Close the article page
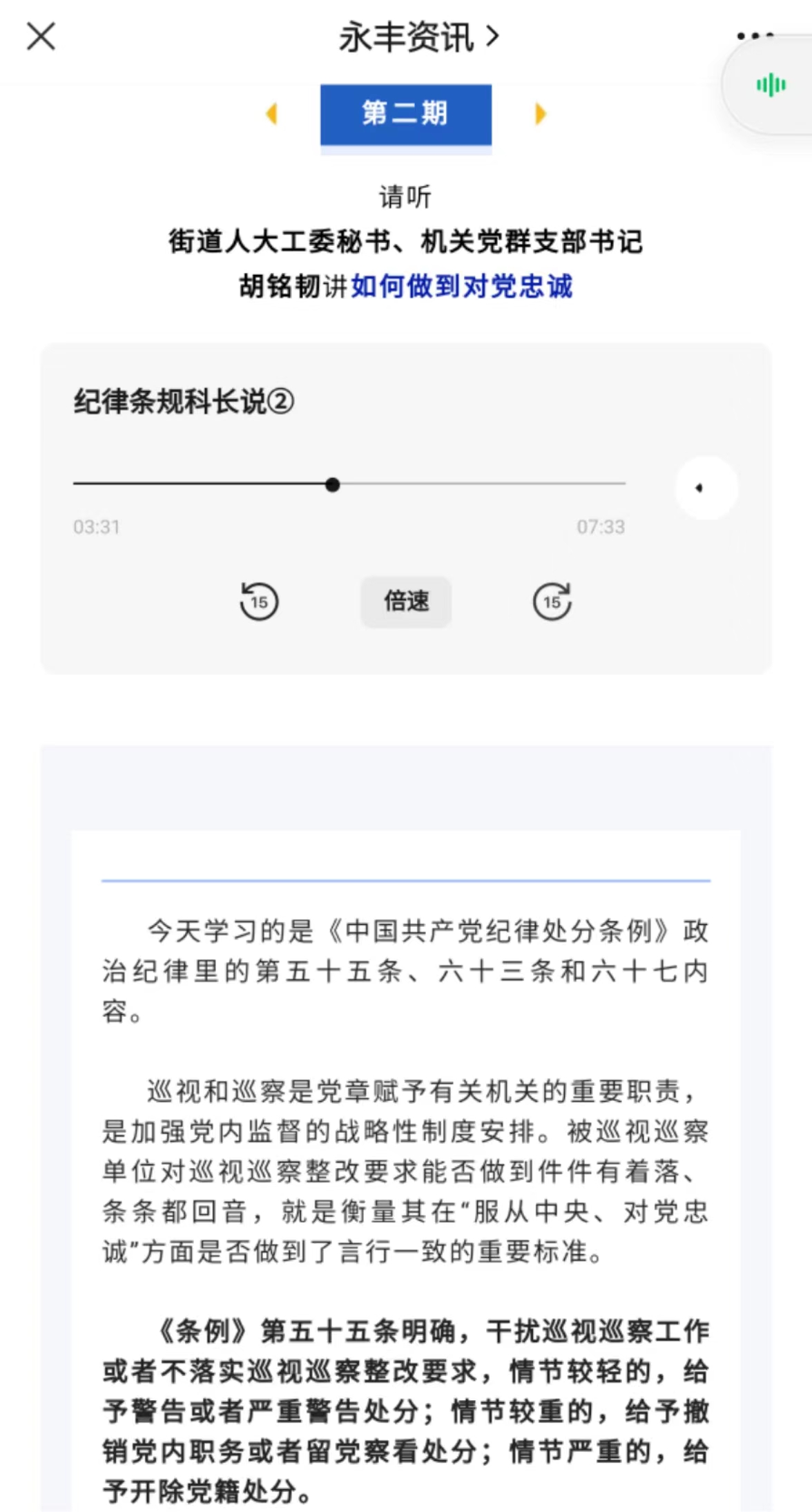 point(41,37)
